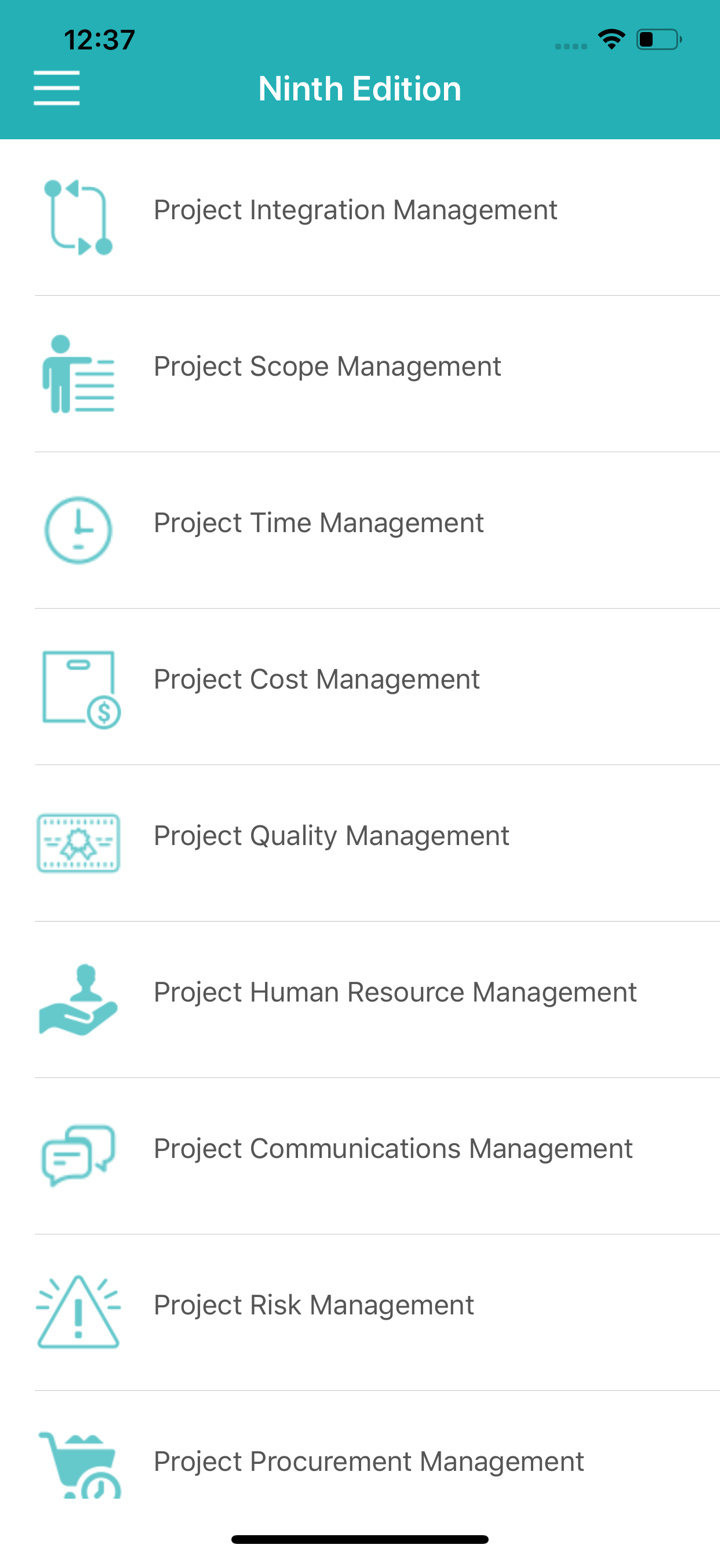Click the shopping cart icon for Procurement Management
The height and width of the screenshot is (1558, 720).
(x=78, y=1465)
